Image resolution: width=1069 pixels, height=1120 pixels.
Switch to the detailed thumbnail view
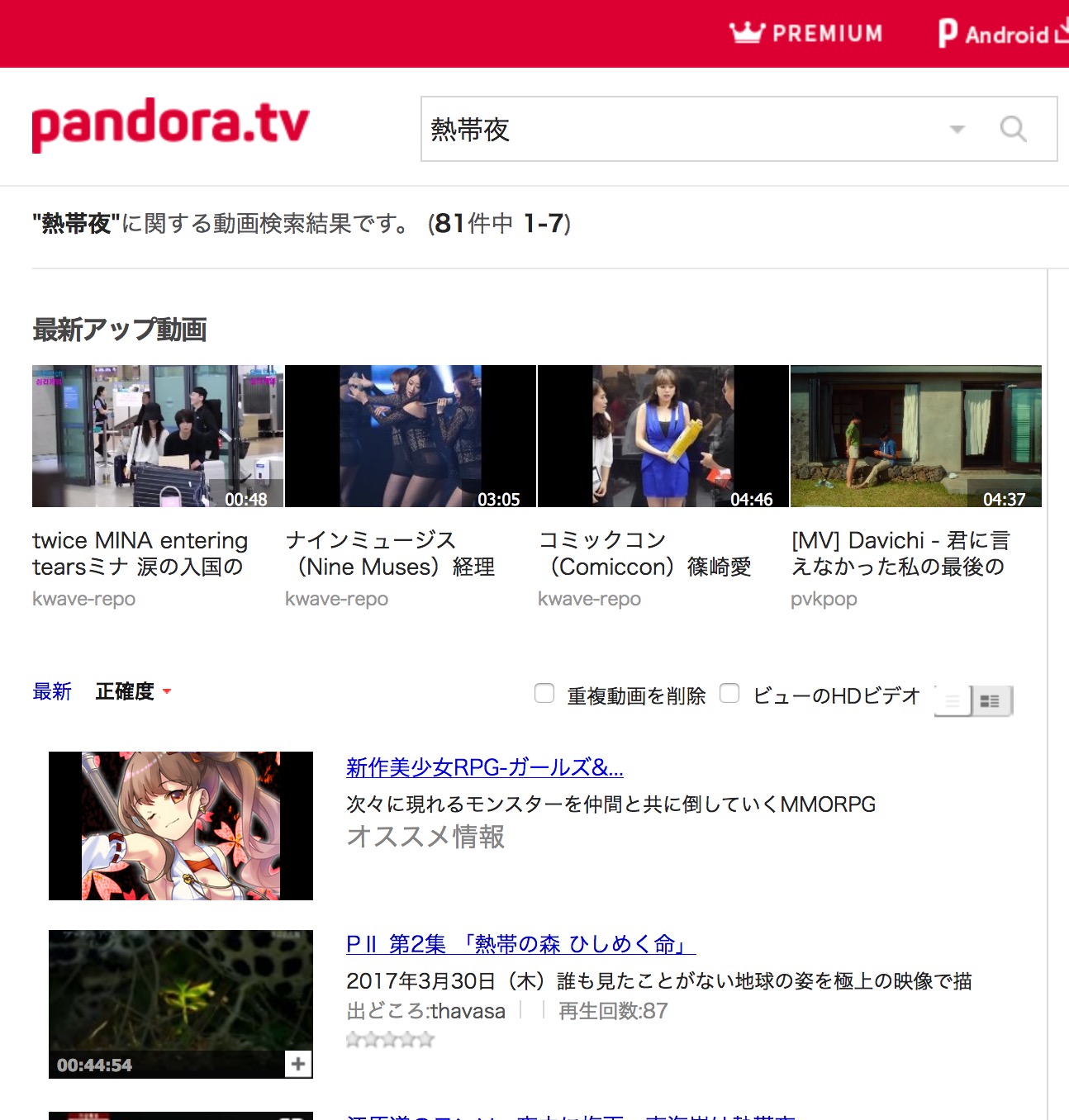(990, 701)
